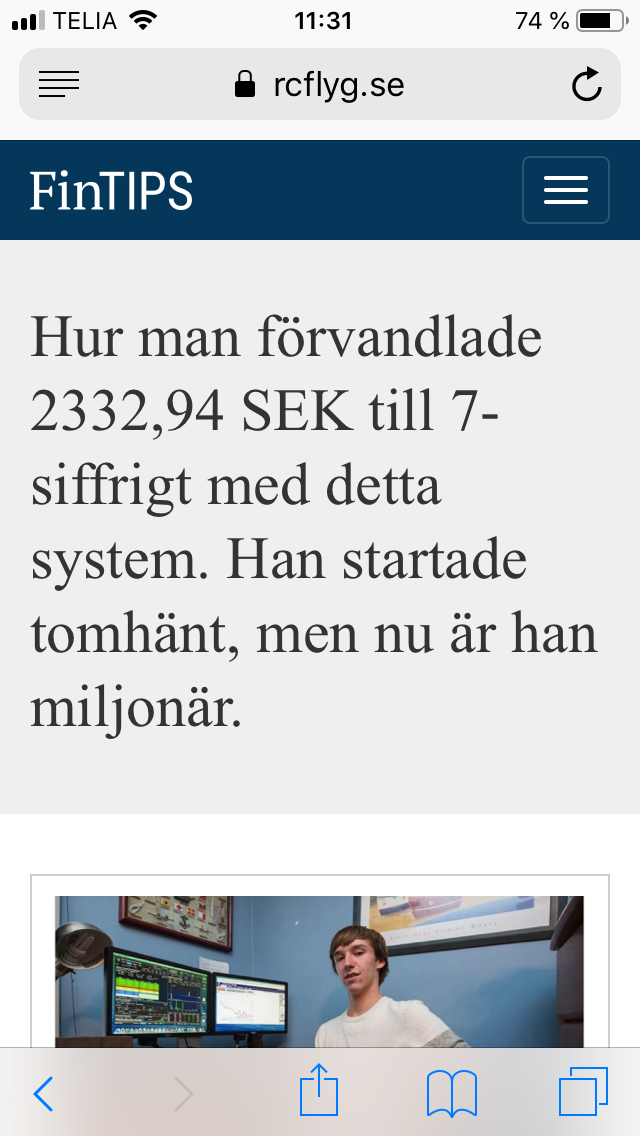640x1136 pixels.
Task: Show open tabs
Action: point(583,1092)
